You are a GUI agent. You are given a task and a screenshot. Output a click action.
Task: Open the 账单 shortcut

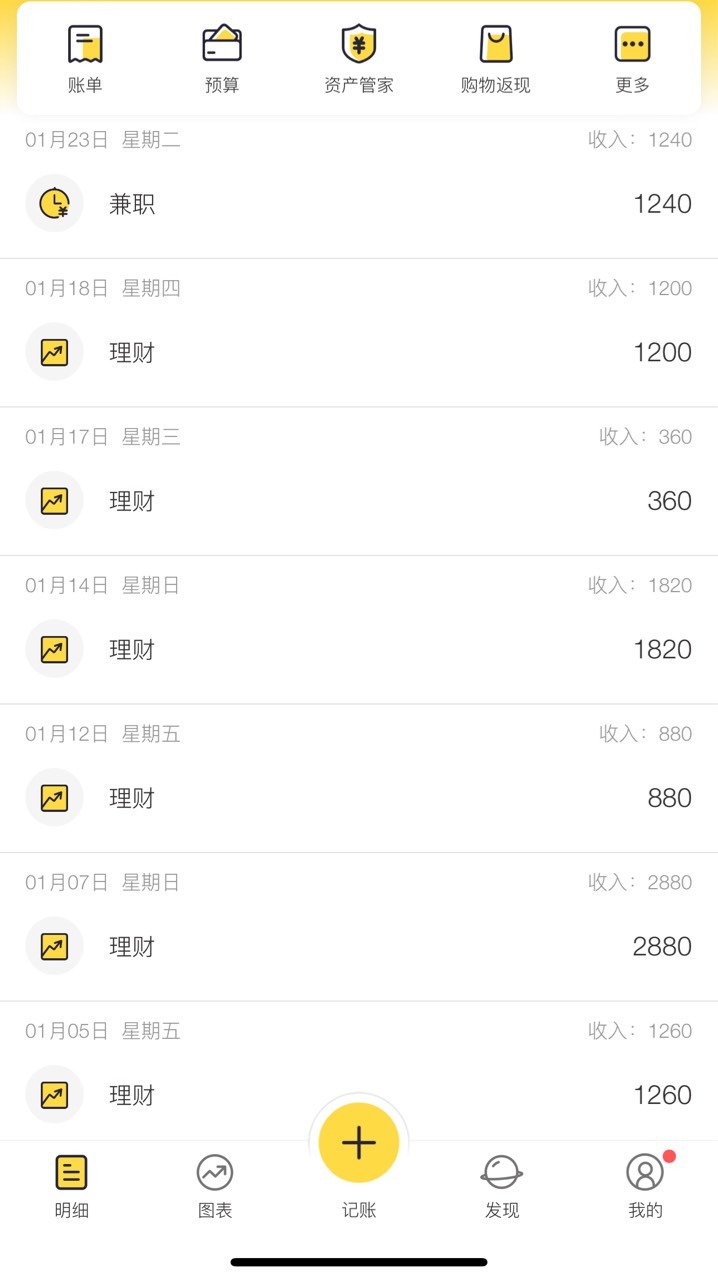(85, 60)
